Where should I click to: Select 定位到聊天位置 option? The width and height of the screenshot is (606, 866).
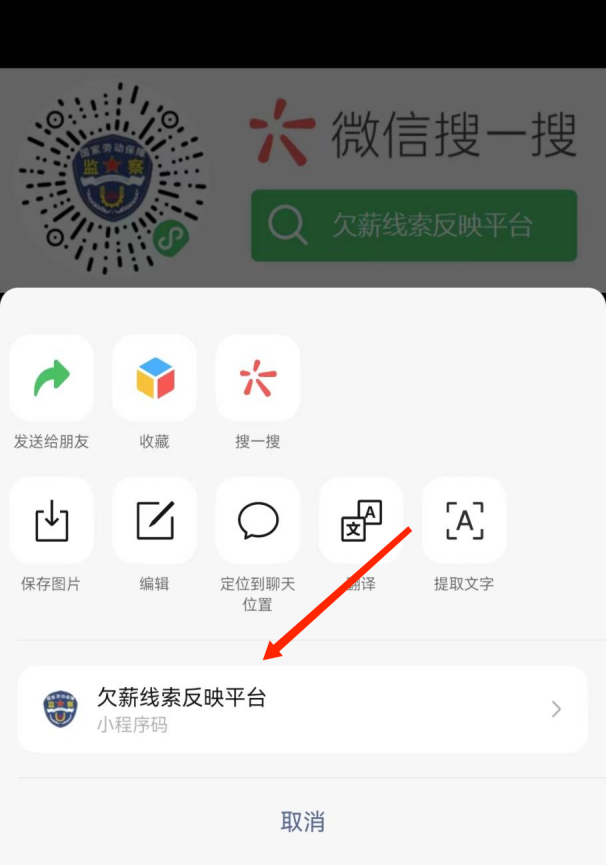[x=258, y=521]
